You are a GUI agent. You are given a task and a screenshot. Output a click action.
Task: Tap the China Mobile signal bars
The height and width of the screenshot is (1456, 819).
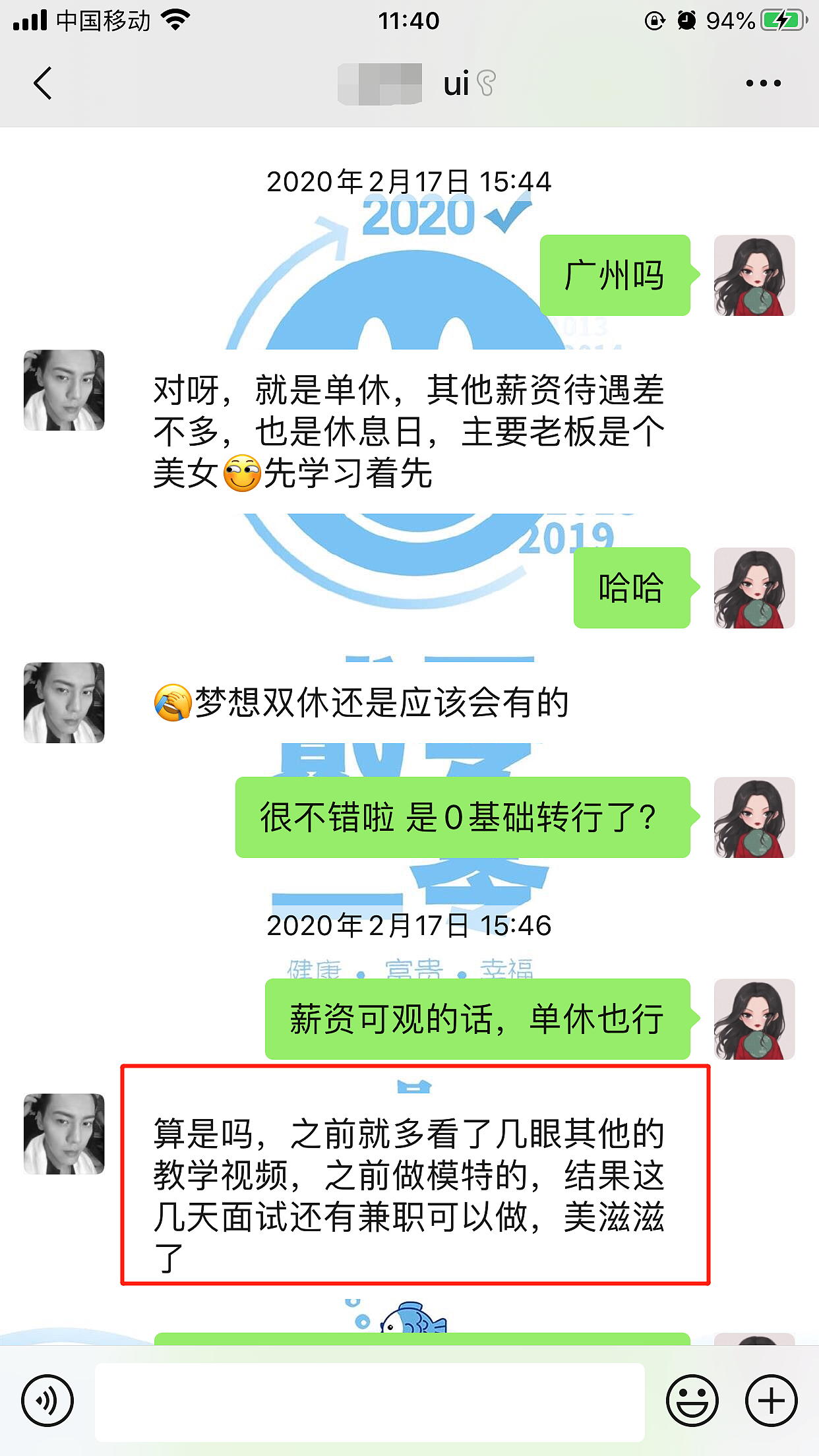click(26, 20)
